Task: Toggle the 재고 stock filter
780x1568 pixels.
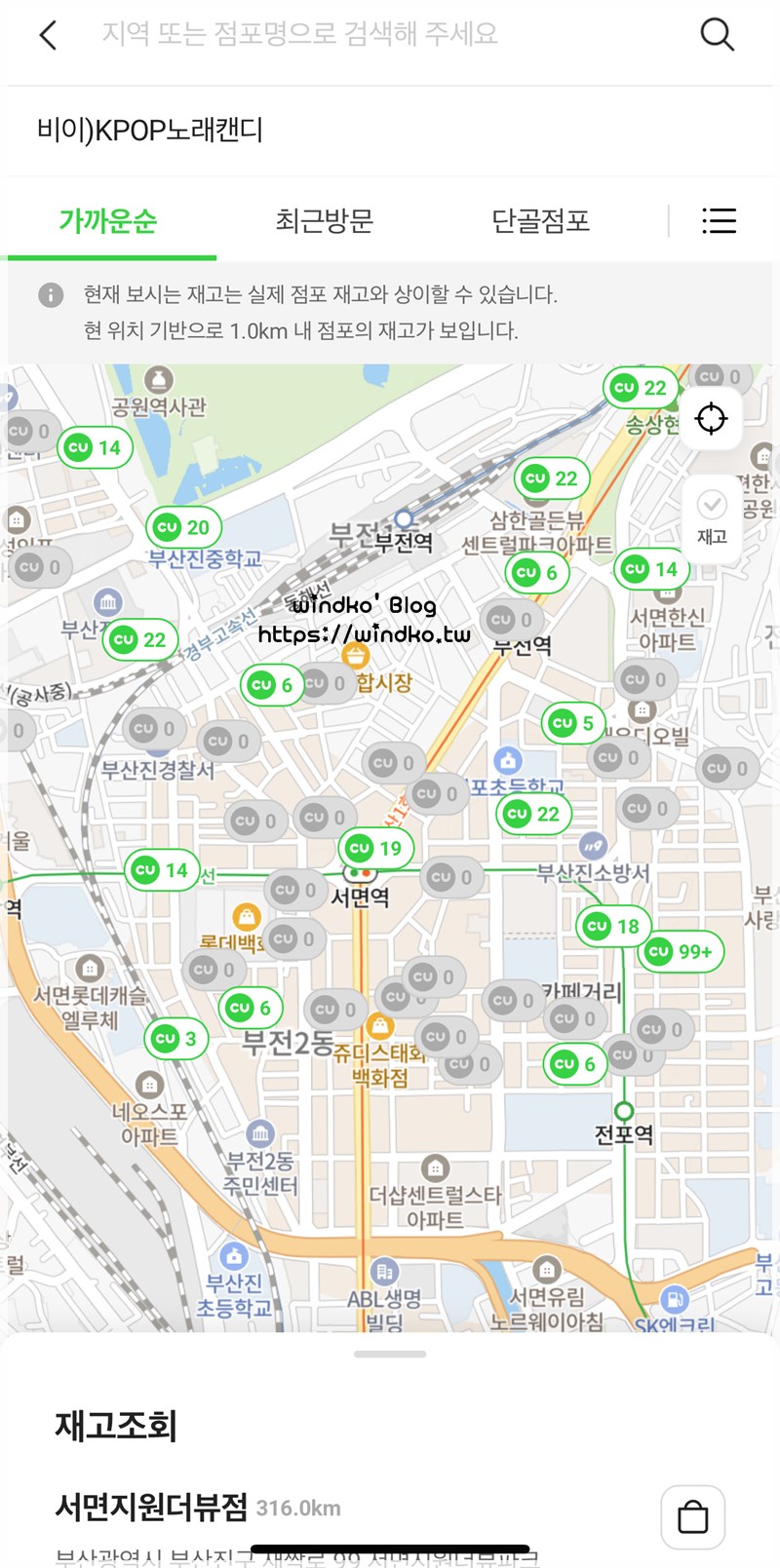Action: [x=712, y=516]
